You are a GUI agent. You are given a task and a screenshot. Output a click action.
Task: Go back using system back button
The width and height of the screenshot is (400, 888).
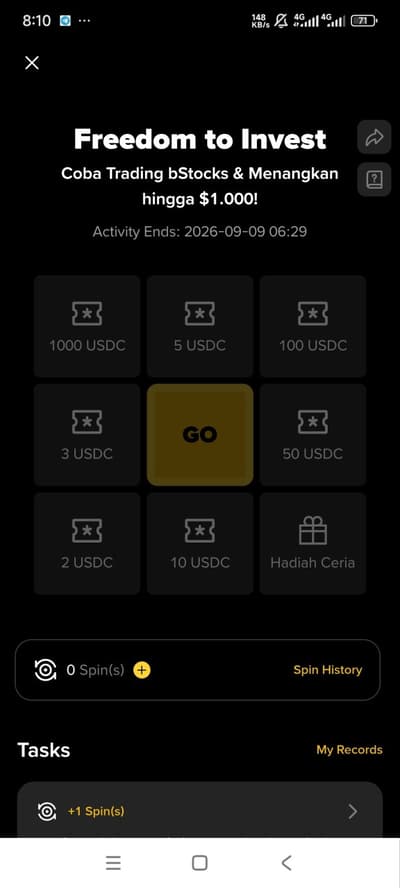pos(287,863)
